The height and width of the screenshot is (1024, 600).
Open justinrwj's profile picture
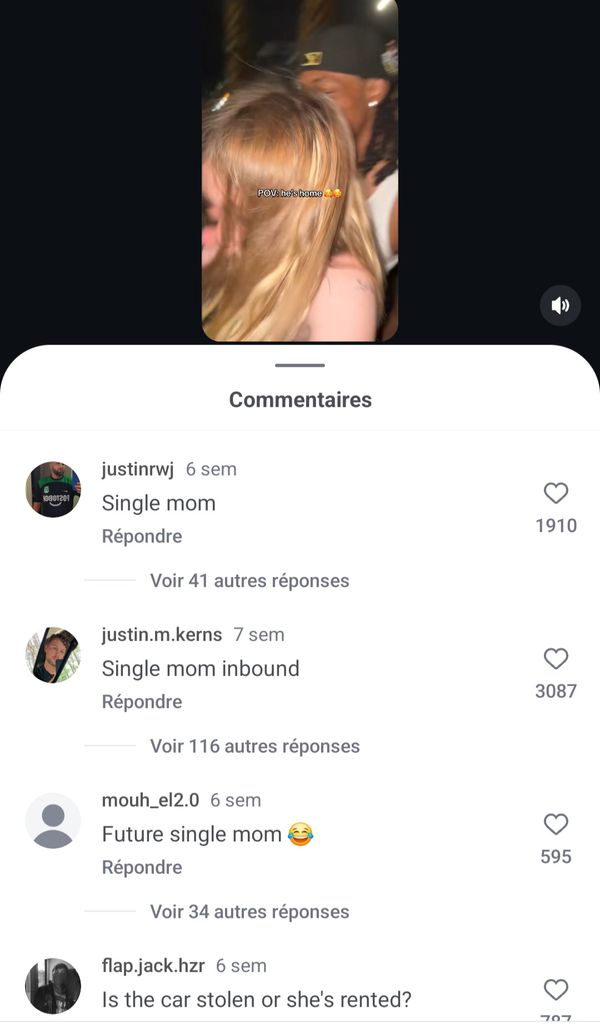tap(53, 489)
